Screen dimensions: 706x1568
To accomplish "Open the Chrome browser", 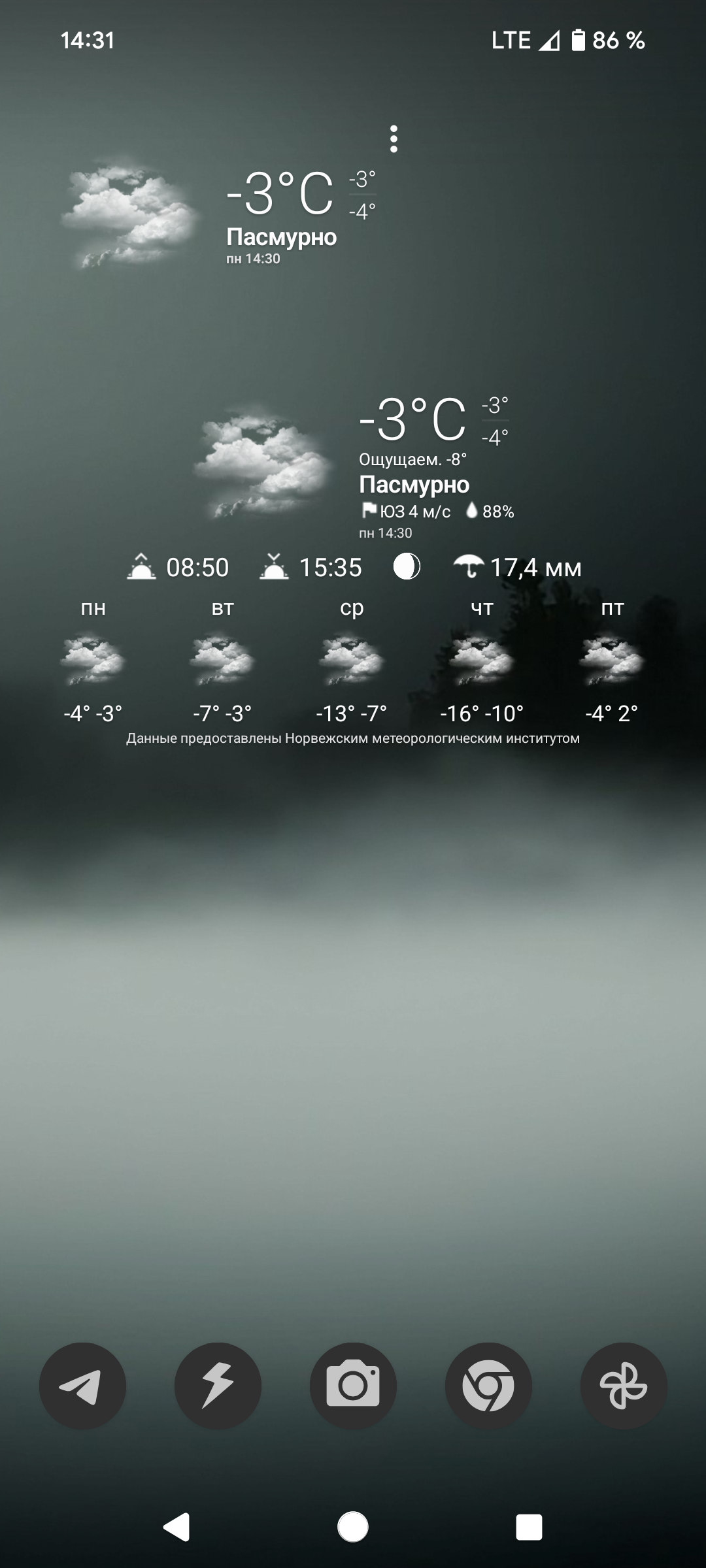I will point(488,1386).
